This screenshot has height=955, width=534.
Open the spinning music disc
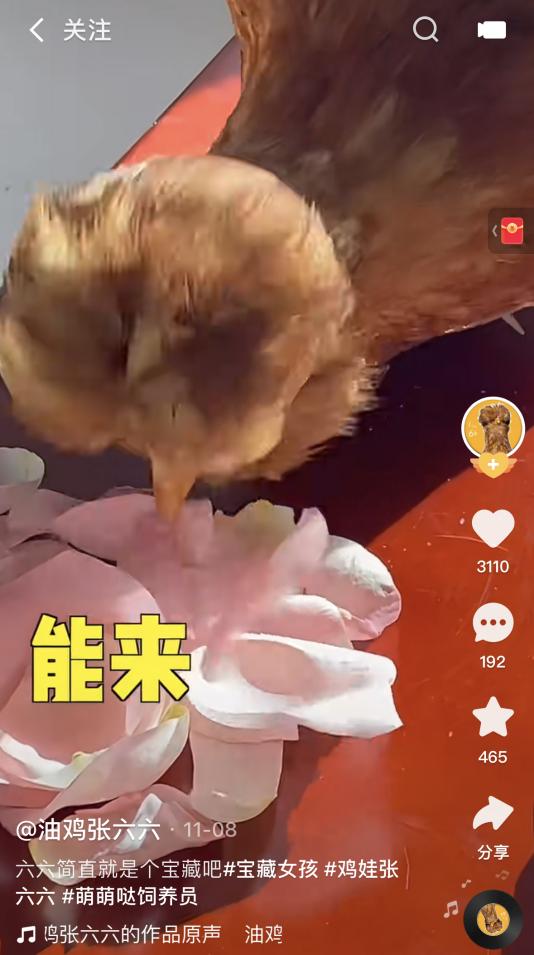493,920
